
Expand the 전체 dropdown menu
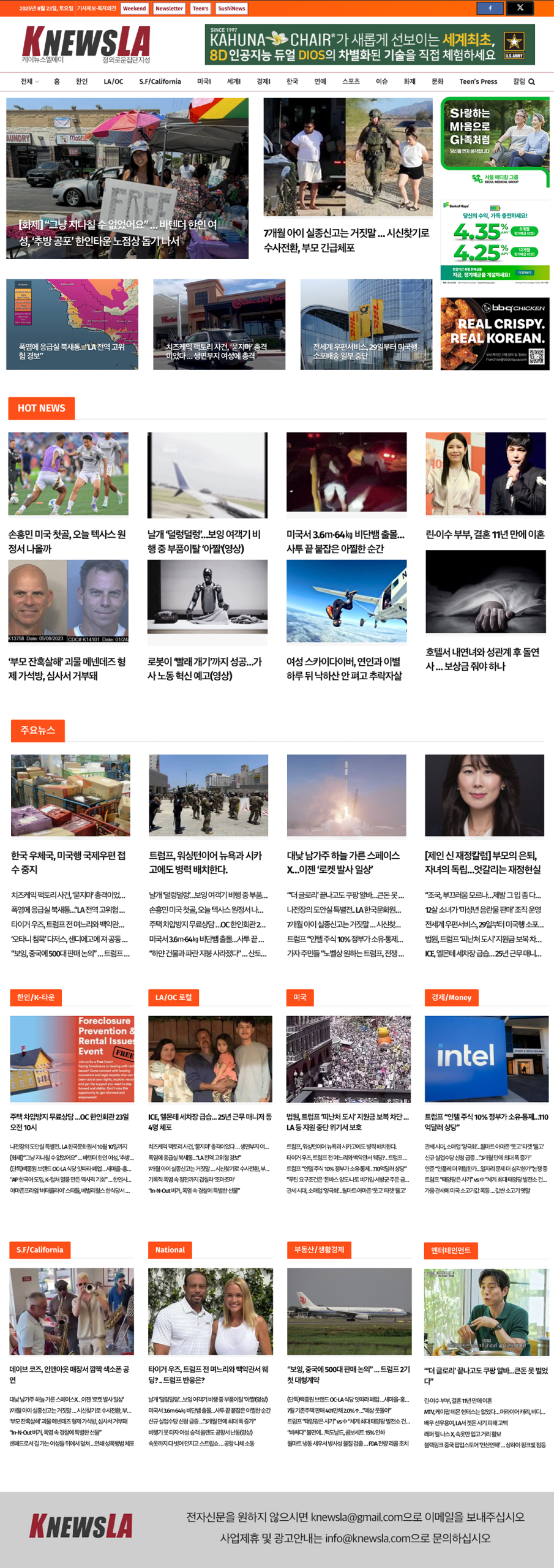point(29,81)
